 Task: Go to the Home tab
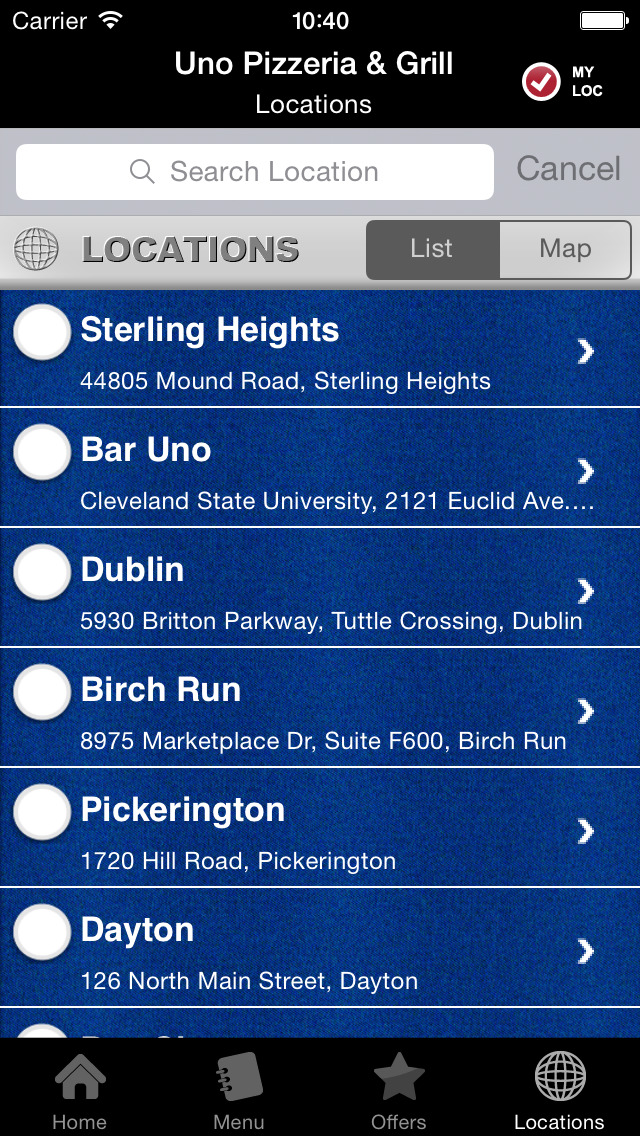coord(79,1091)
